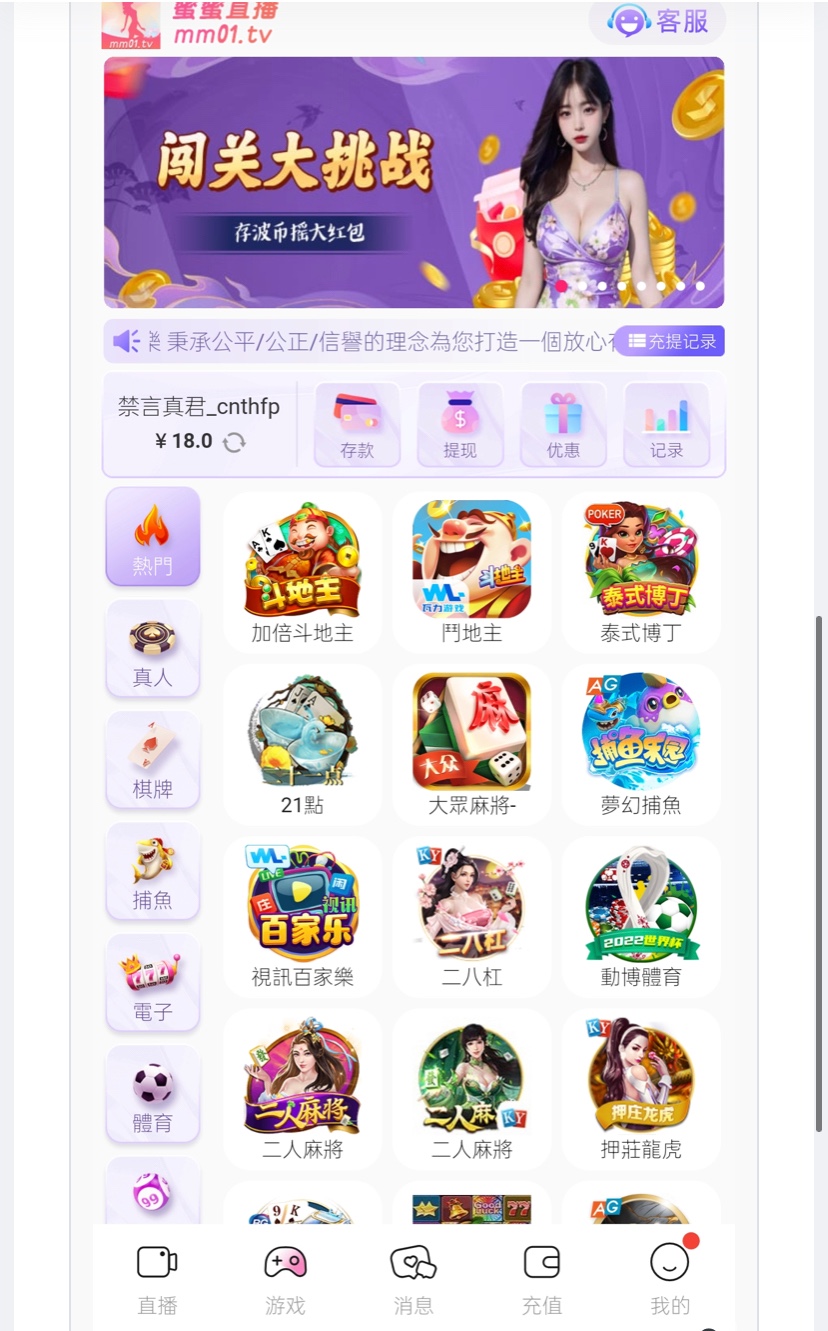Select the 體育 category
Viewport: 828px width, 1331px height.
(x=153, y=1094)
